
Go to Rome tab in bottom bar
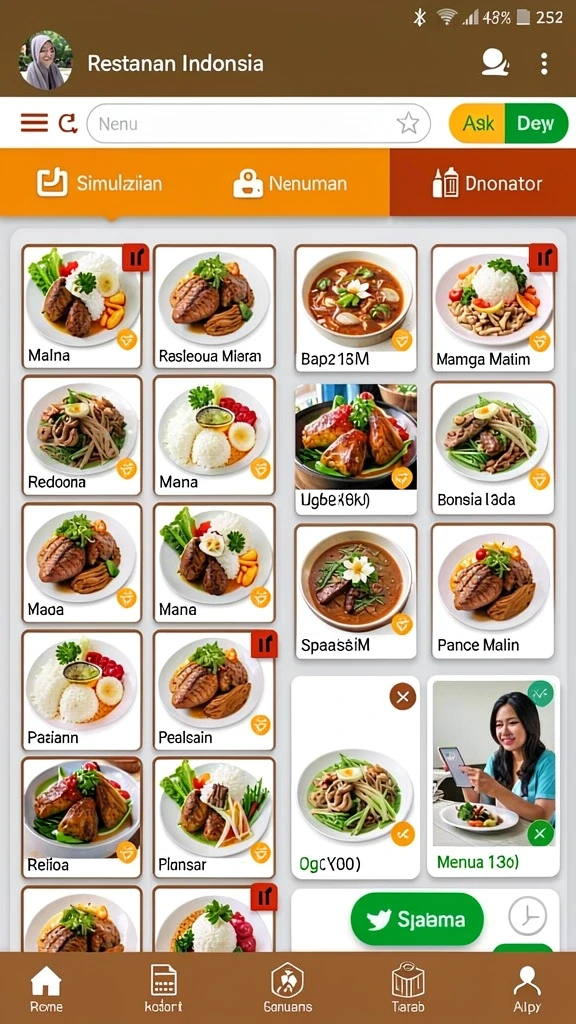(x=46, y=989)
